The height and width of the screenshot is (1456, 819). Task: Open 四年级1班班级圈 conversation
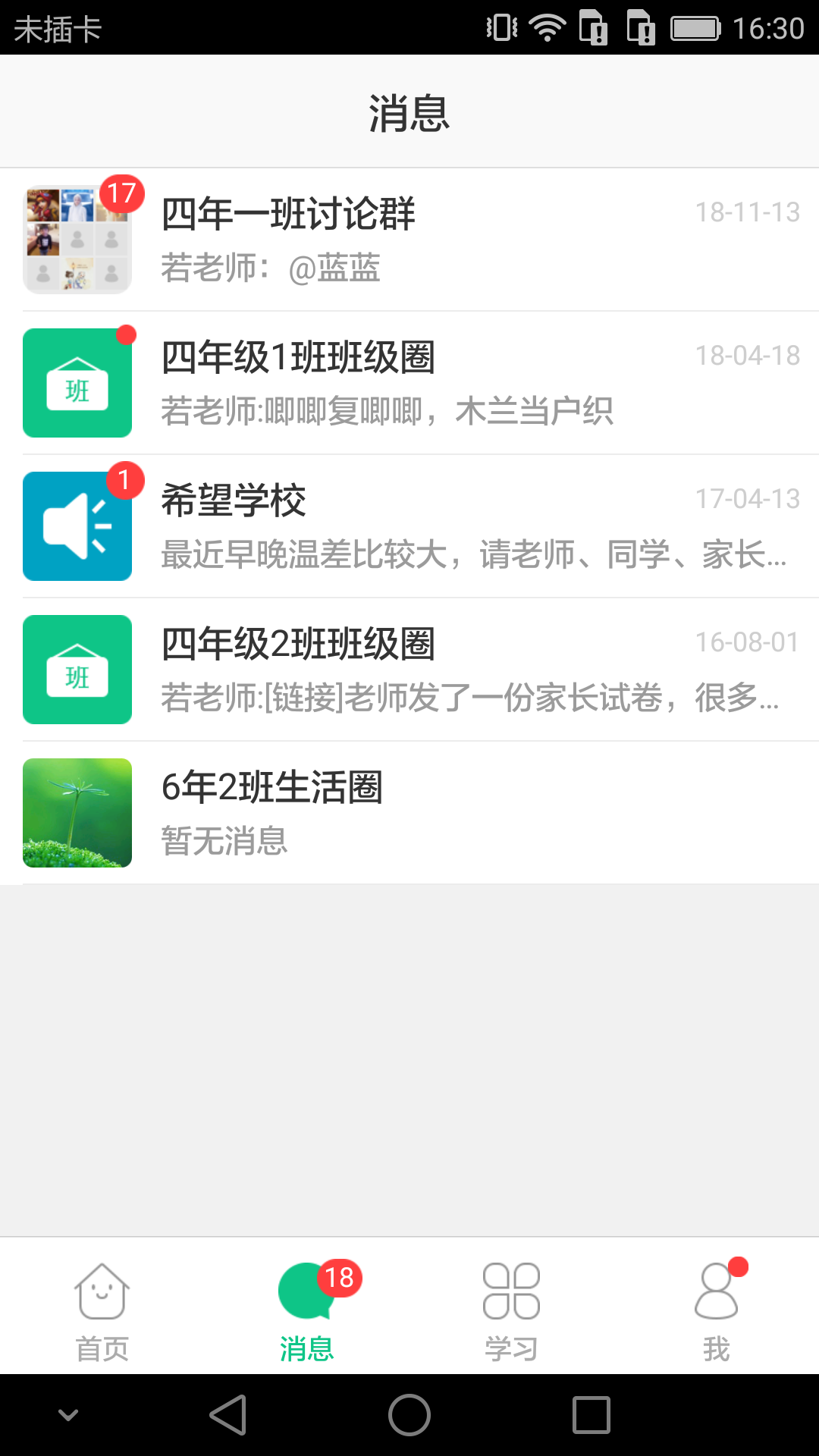click(x=409, y=383)
